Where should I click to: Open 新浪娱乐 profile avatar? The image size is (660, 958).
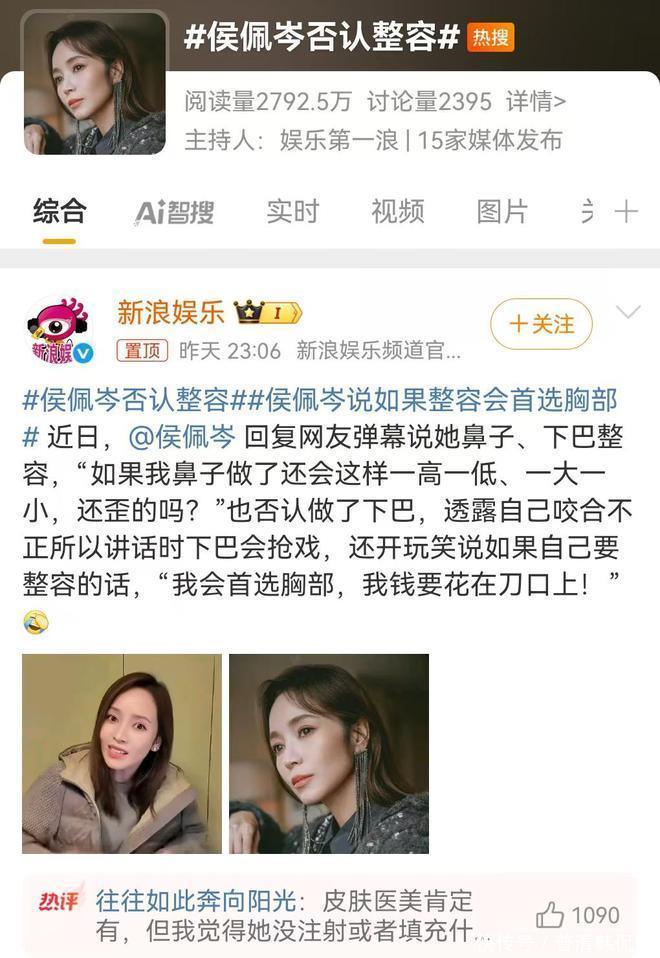coord(60,330)
